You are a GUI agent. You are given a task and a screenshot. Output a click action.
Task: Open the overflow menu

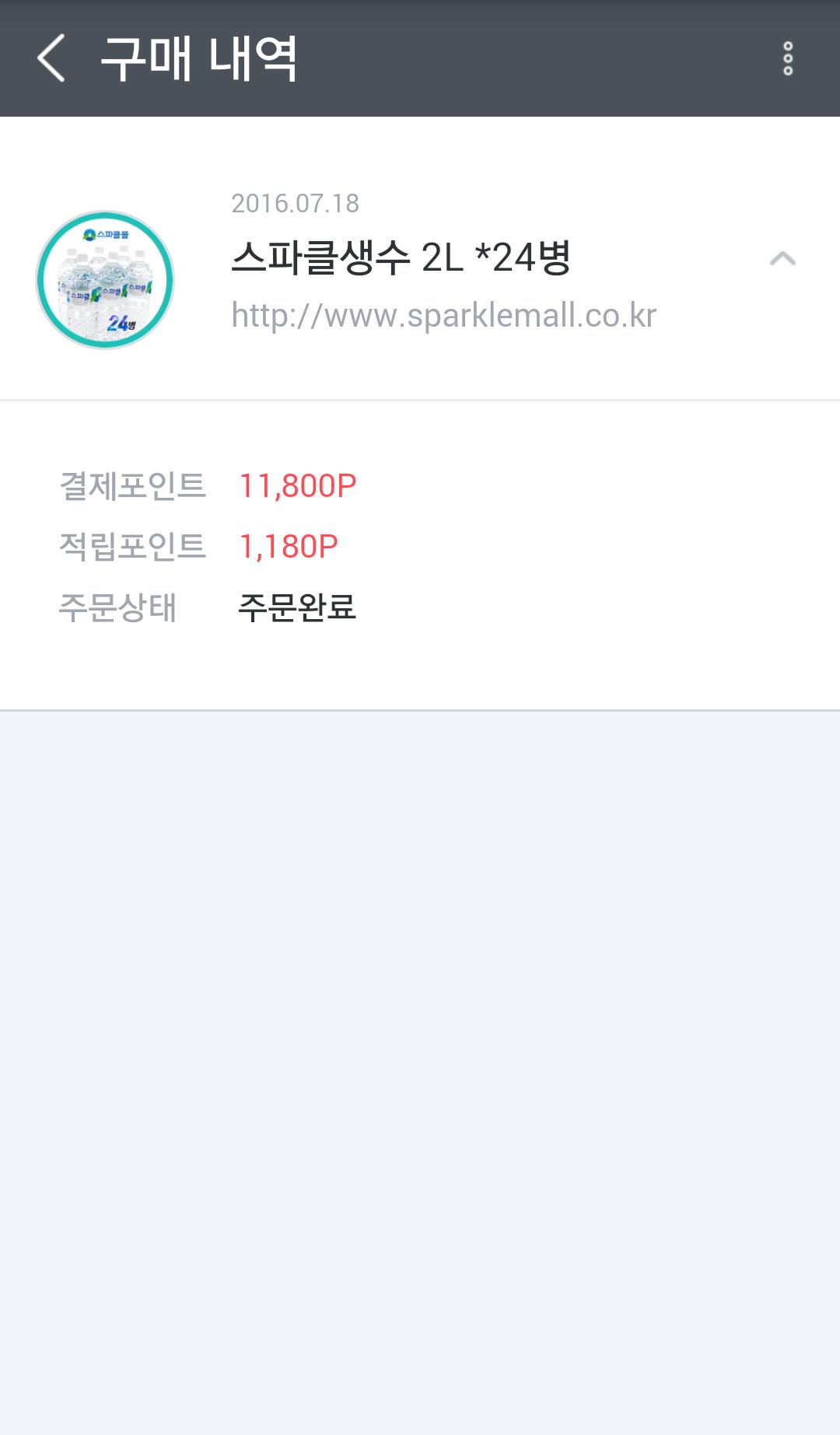point(788,58)
